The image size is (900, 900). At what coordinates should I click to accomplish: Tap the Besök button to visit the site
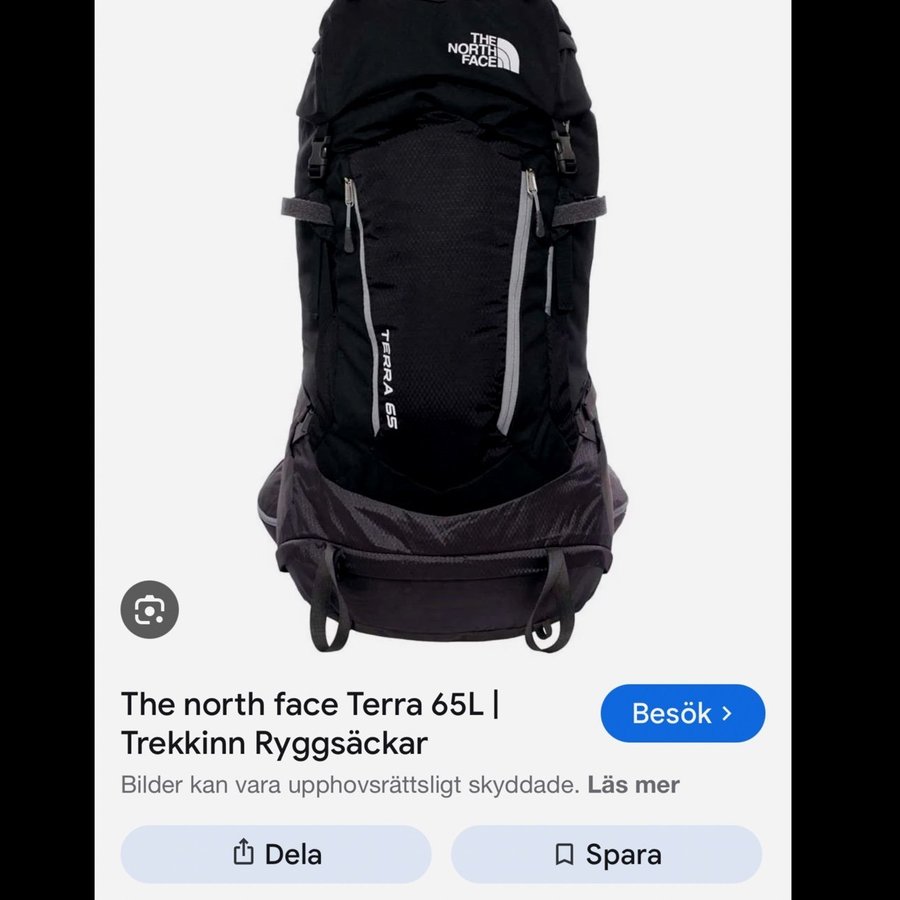click(682, 713)
